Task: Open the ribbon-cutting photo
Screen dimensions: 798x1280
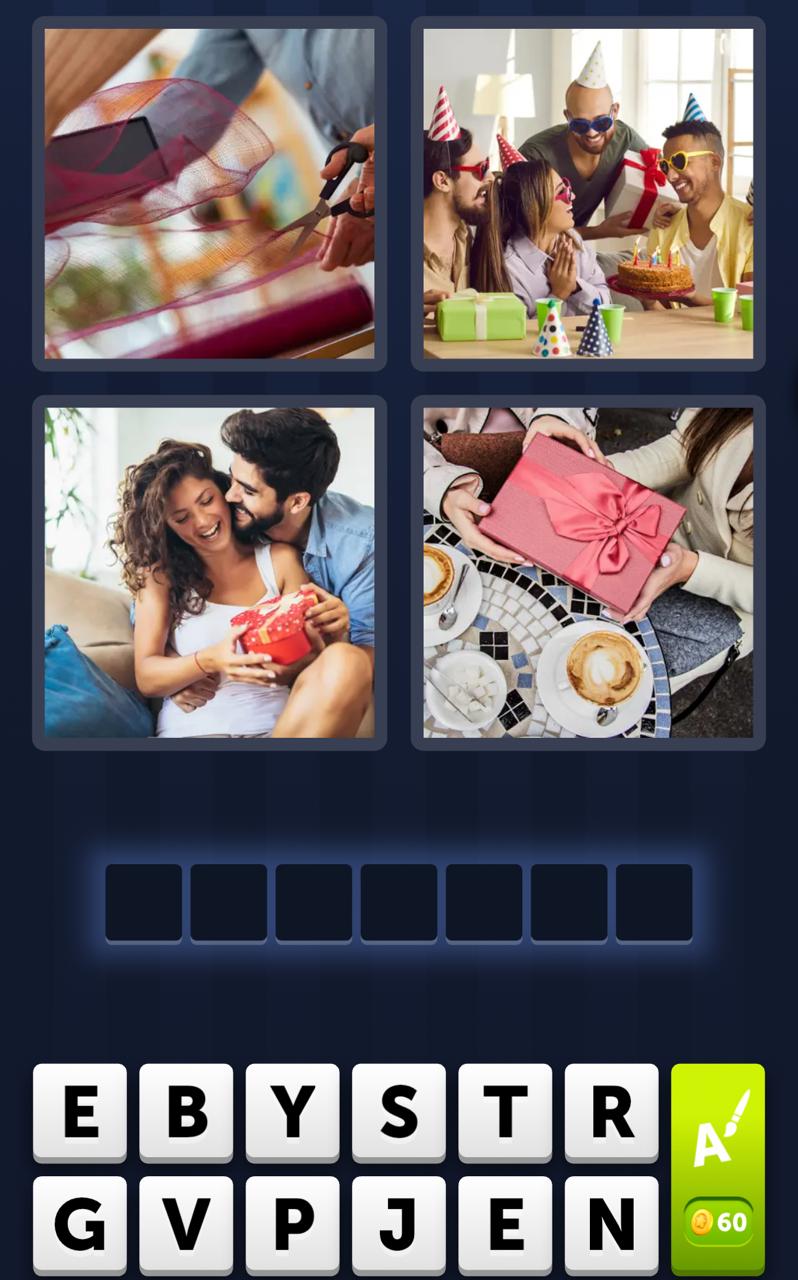Action: tap(208, 192)
